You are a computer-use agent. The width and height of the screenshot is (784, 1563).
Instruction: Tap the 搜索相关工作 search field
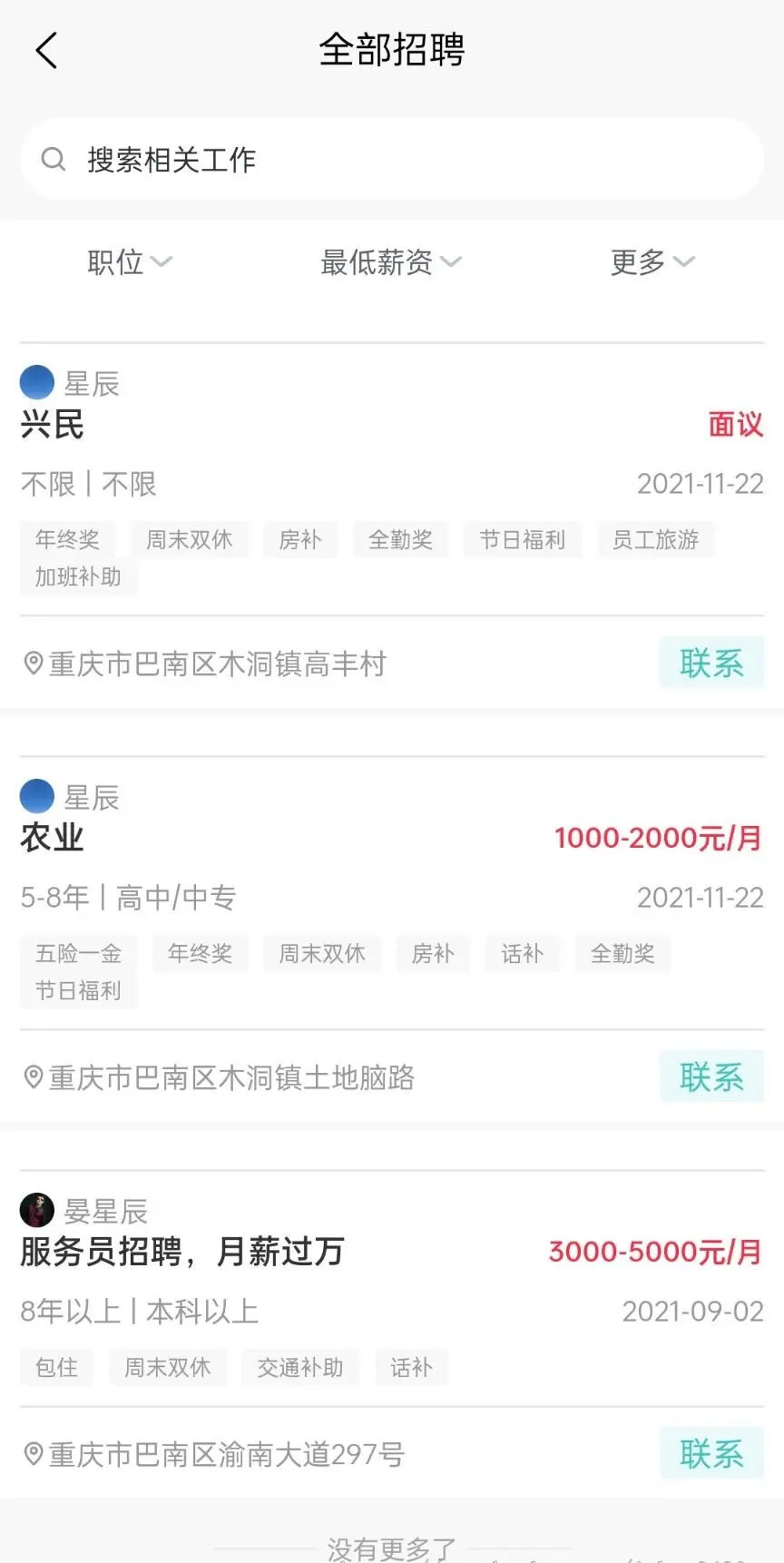pos(392,160)
